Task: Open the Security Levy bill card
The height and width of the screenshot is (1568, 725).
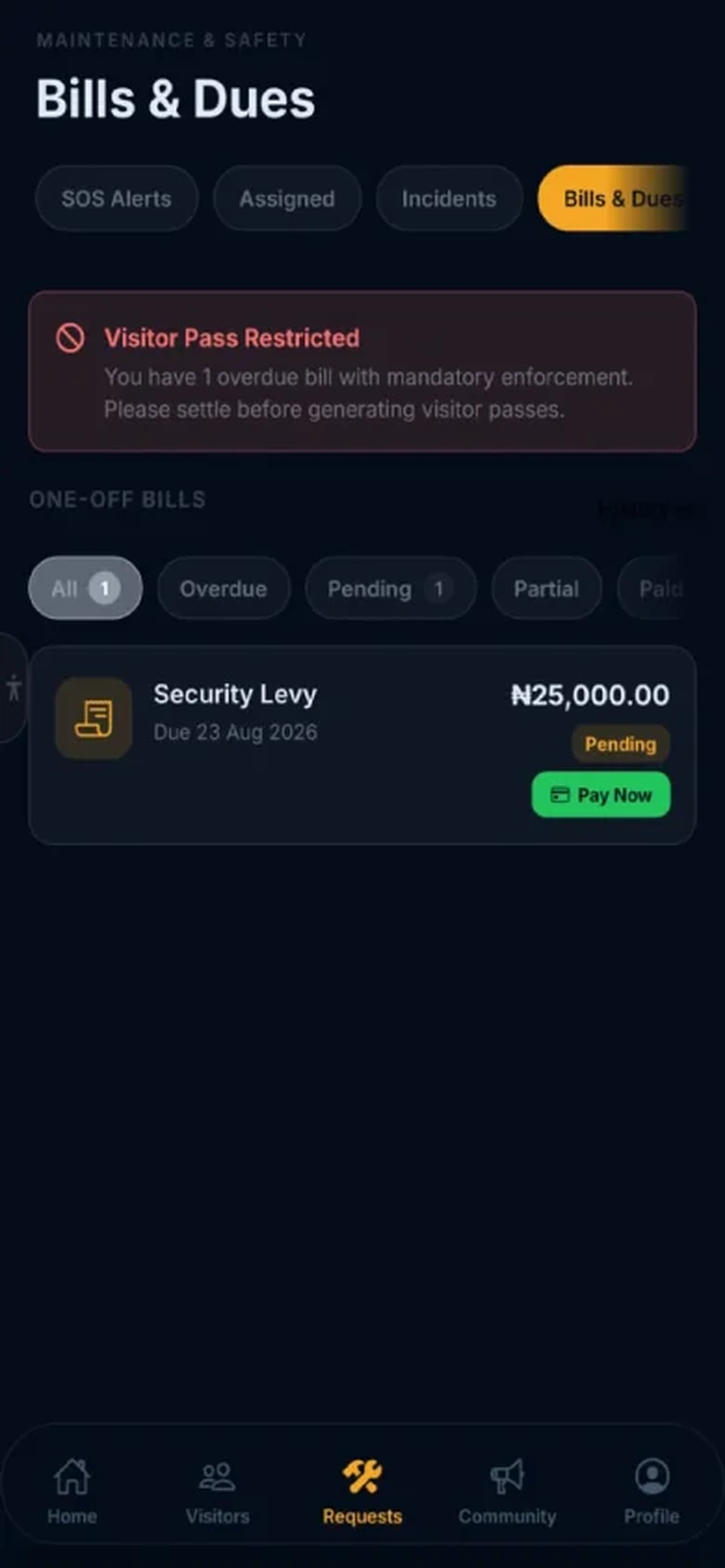Action: tap(362, 745)
